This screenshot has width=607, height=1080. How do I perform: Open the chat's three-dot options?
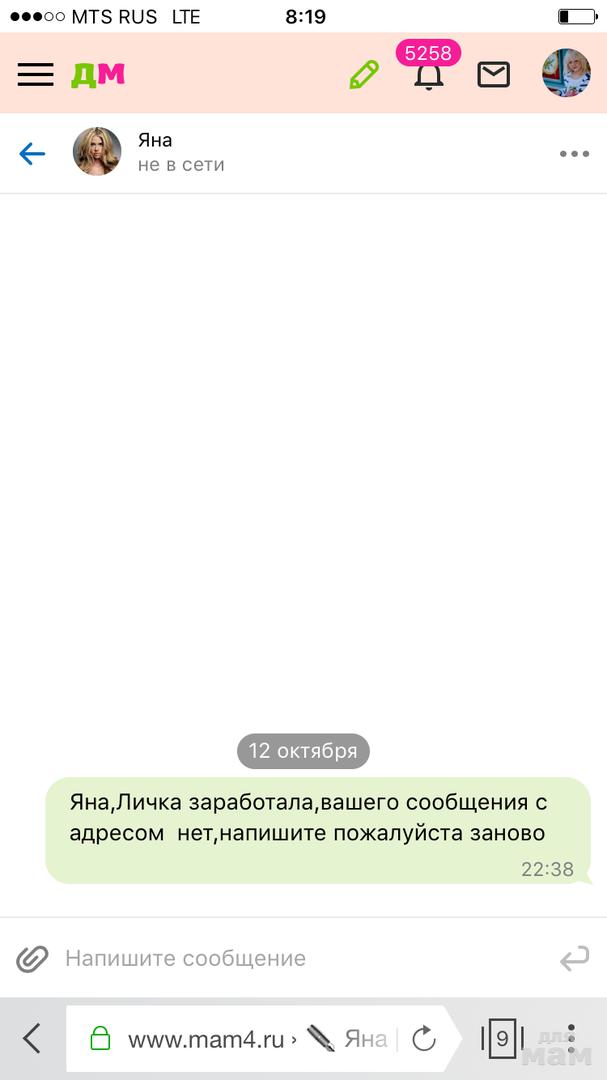coord(574,154)
